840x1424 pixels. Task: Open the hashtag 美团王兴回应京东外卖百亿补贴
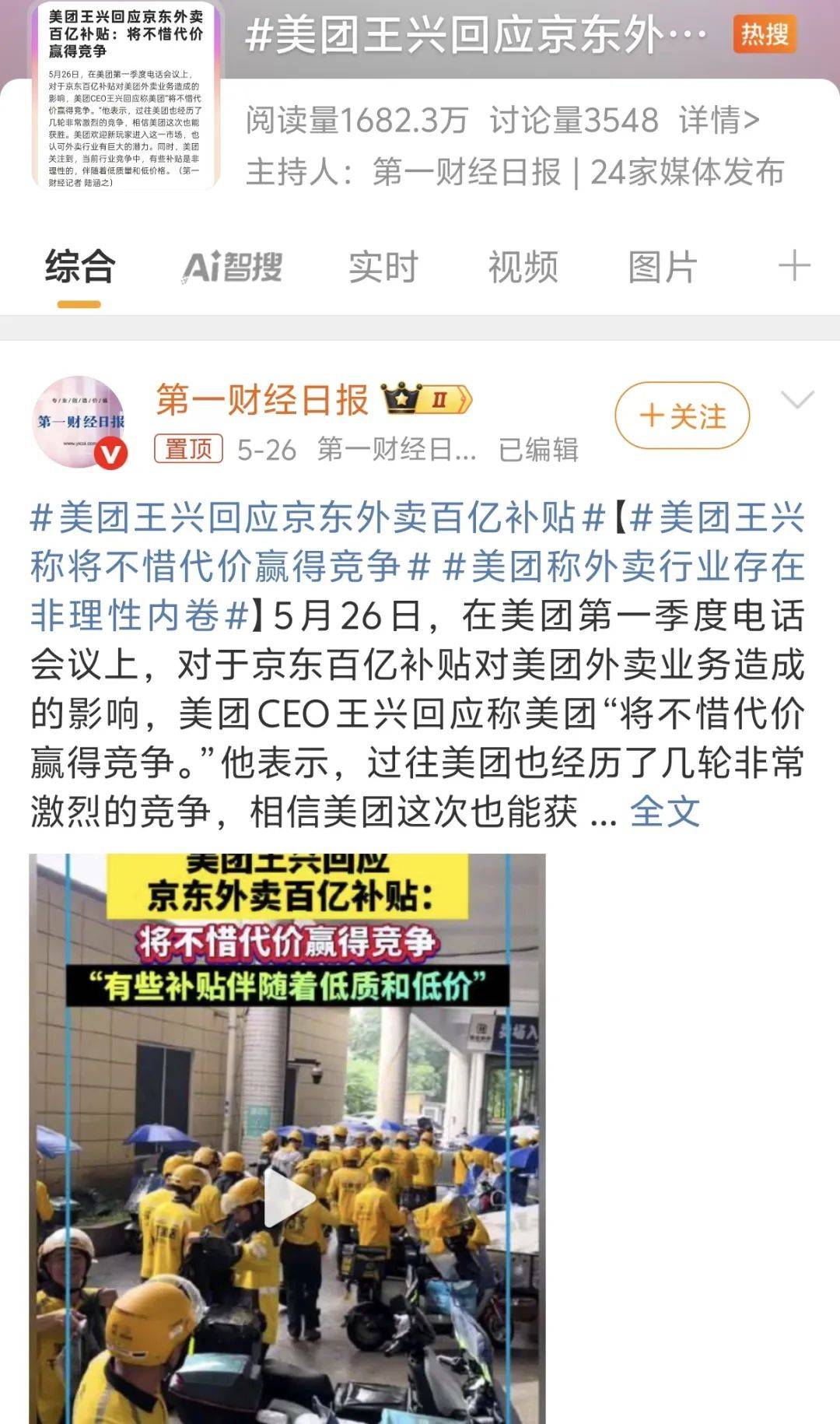point(317,518)
